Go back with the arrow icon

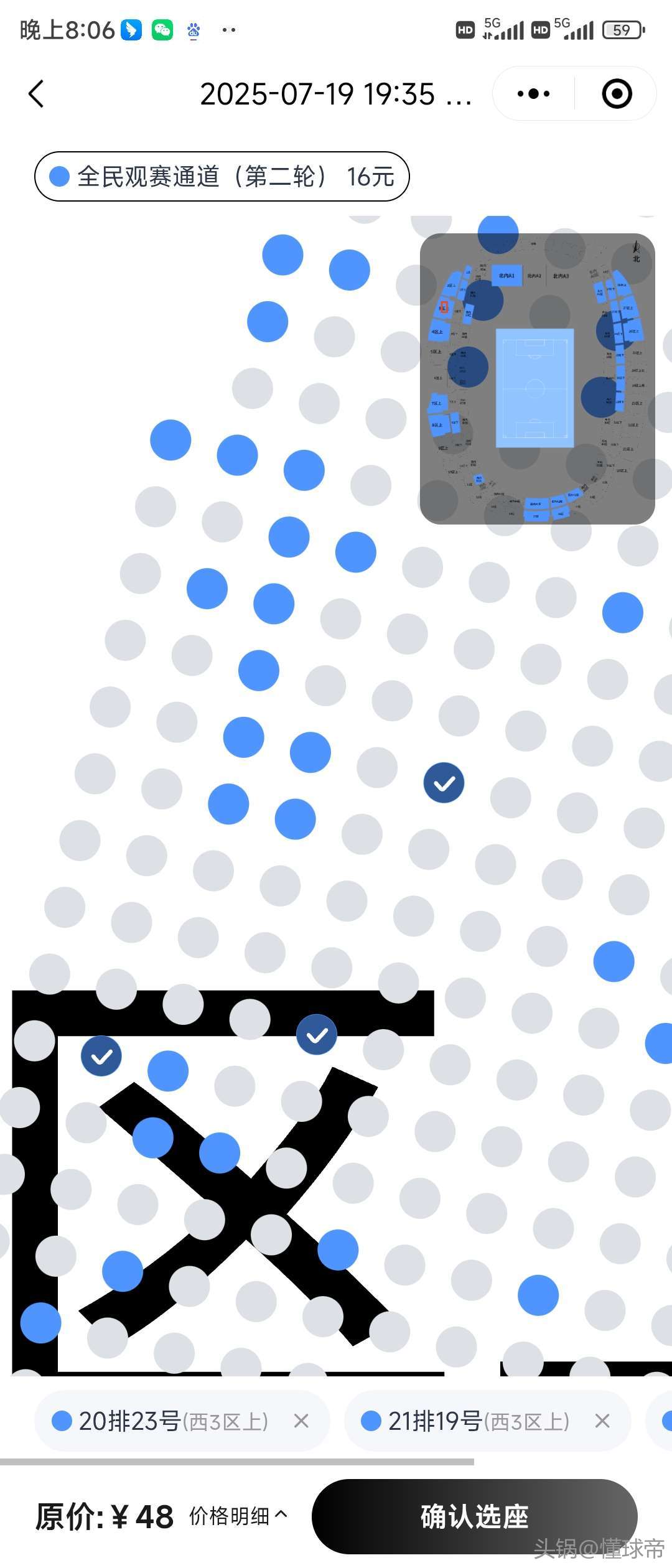point(36,94)
